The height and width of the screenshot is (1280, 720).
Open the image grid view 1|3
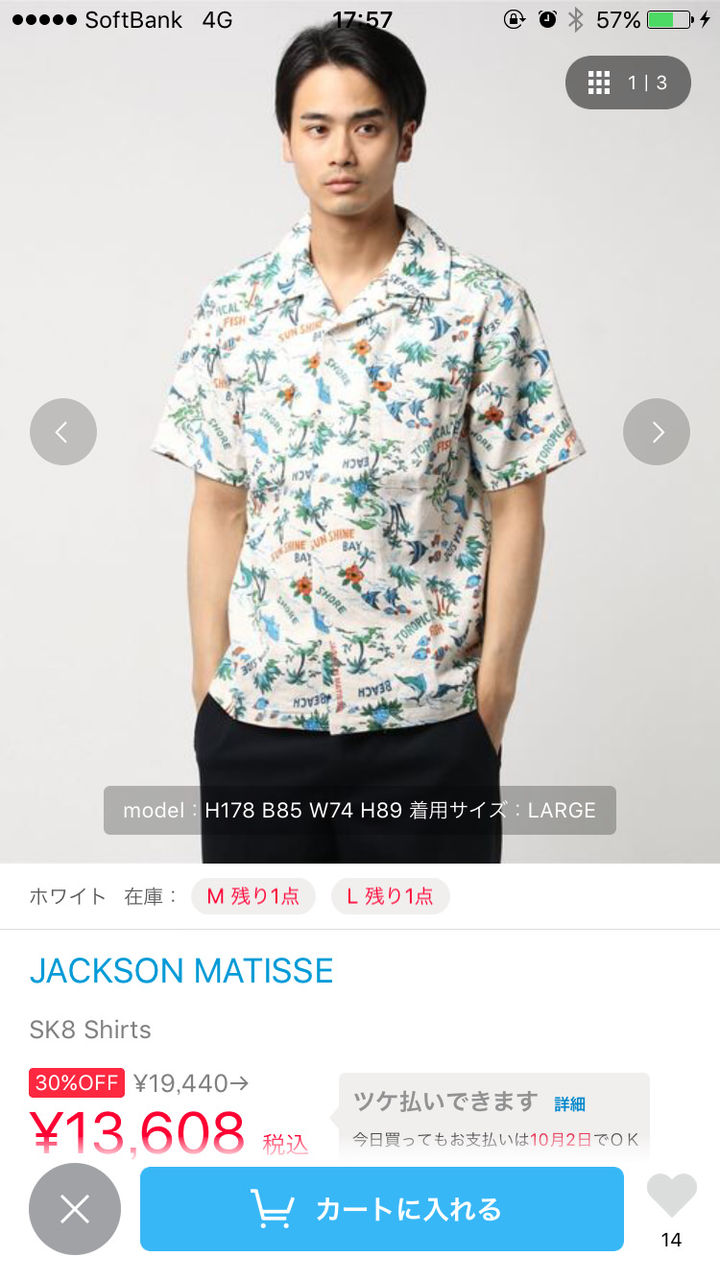628,82
